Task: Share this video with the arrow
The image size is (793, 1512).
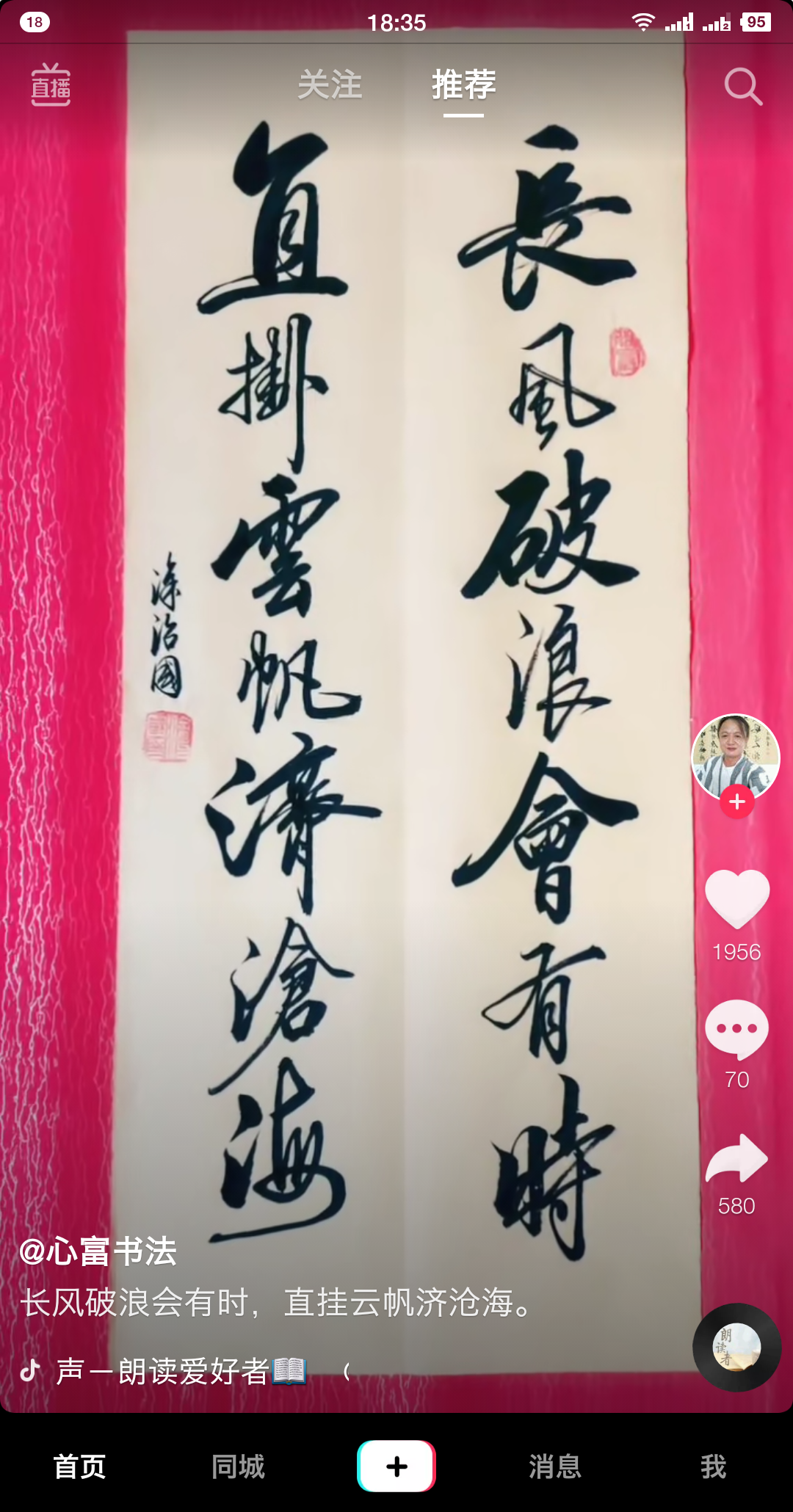Action: [736, 1158]
